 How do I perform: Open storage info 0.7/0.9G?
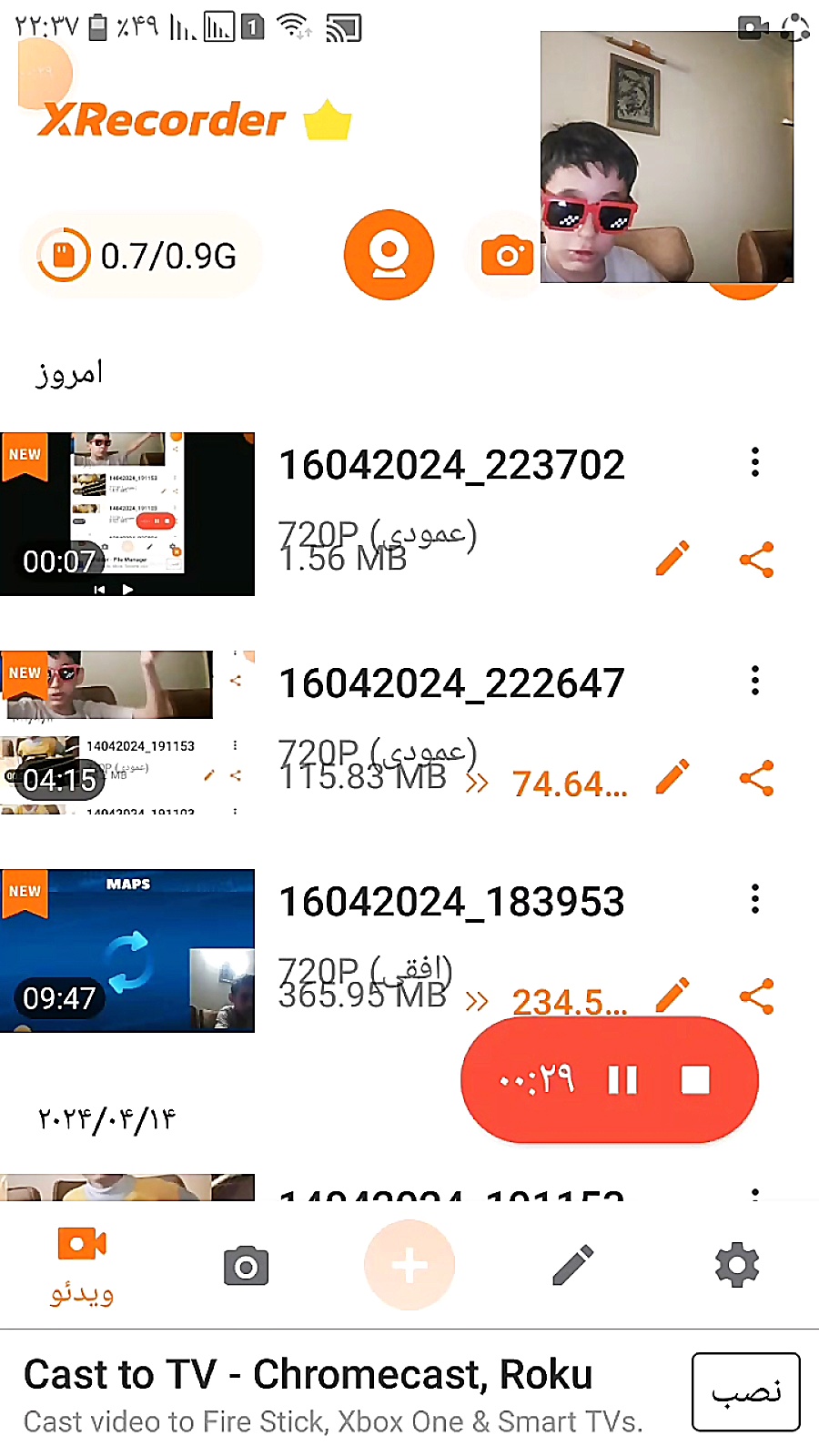click(140, 256)
